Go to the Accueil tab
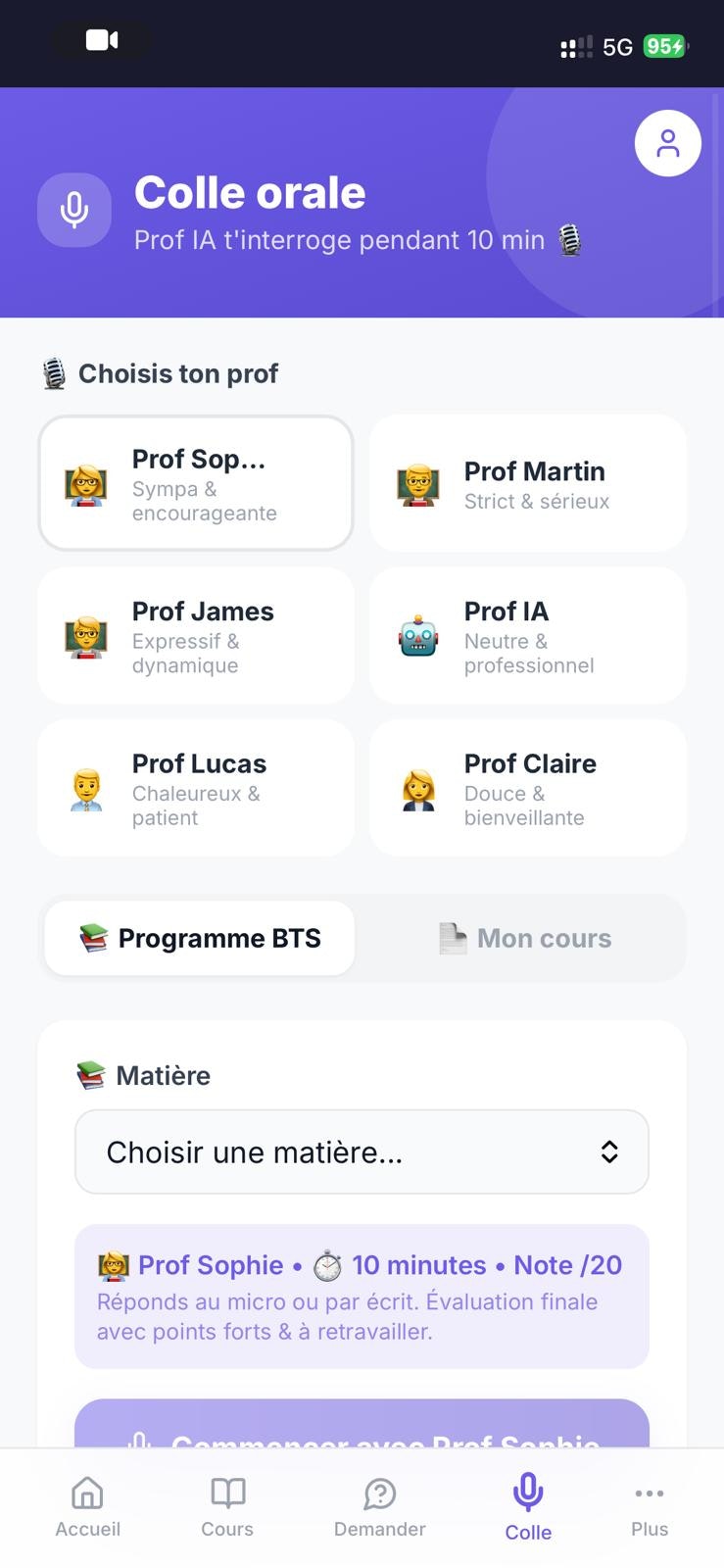 coord(87,1506)
